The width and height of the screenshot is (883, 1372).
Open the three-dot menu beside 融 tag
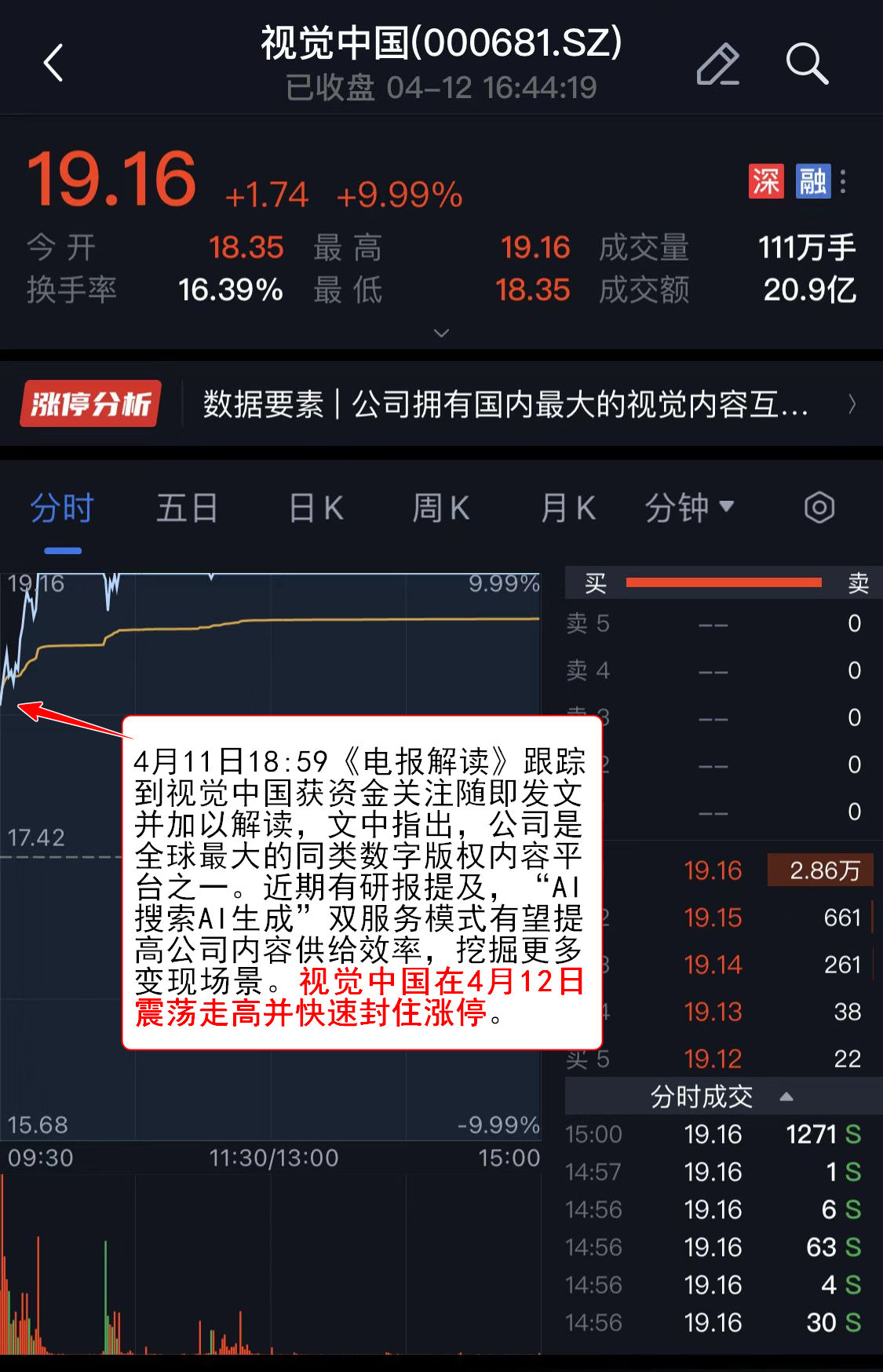tap(843, 181)
